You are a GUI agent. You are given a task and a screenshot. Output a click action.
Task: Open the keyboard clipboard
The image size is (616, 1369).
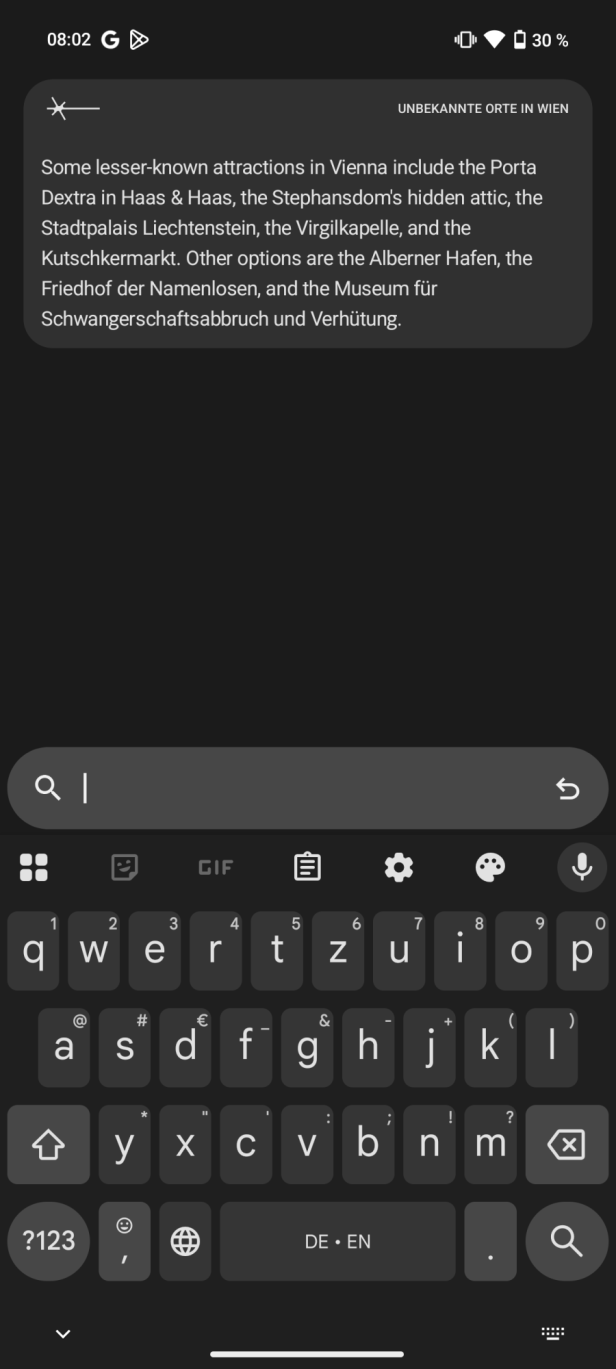pos(307,867)
